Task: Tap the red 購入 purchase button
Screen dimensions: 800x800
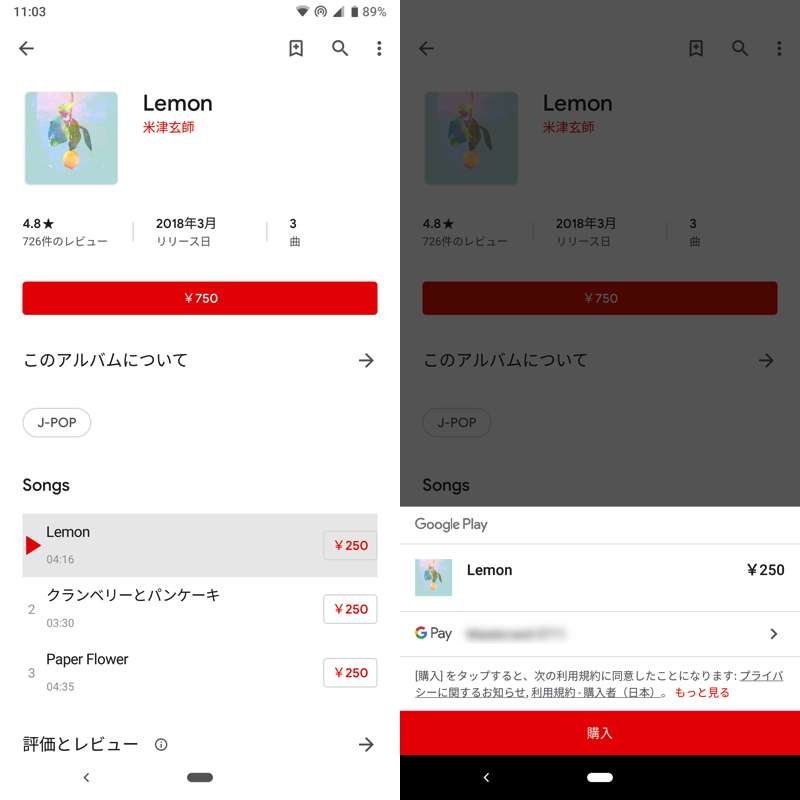Action: click(599, 733)
